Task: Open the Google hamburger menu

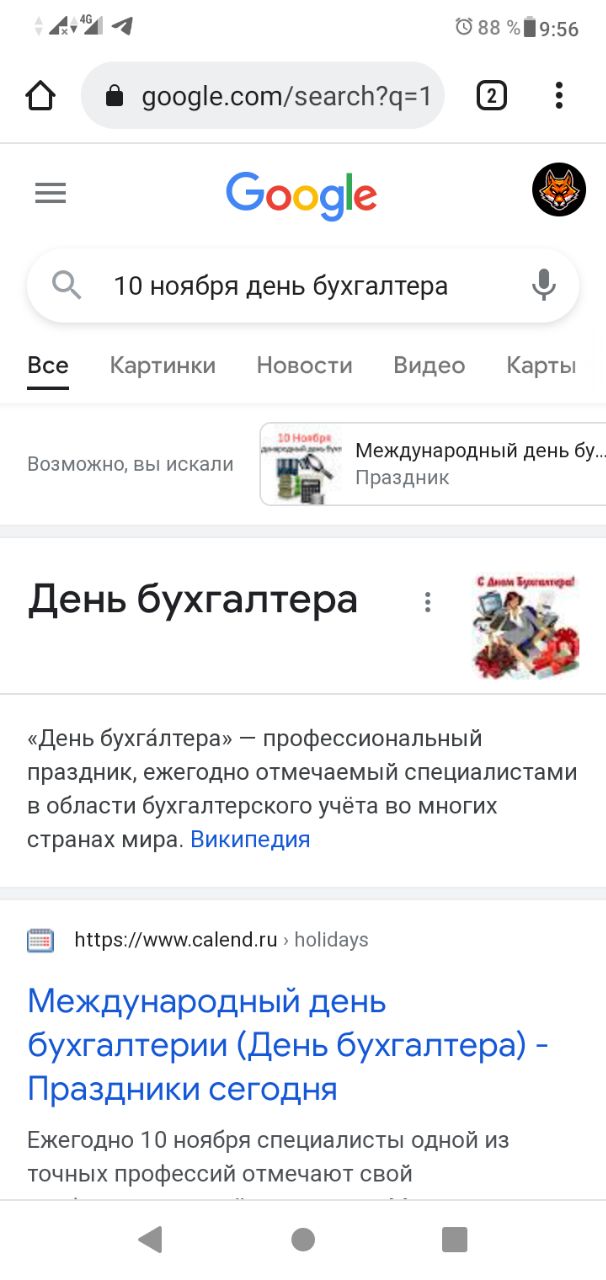Action: (50, 193)
